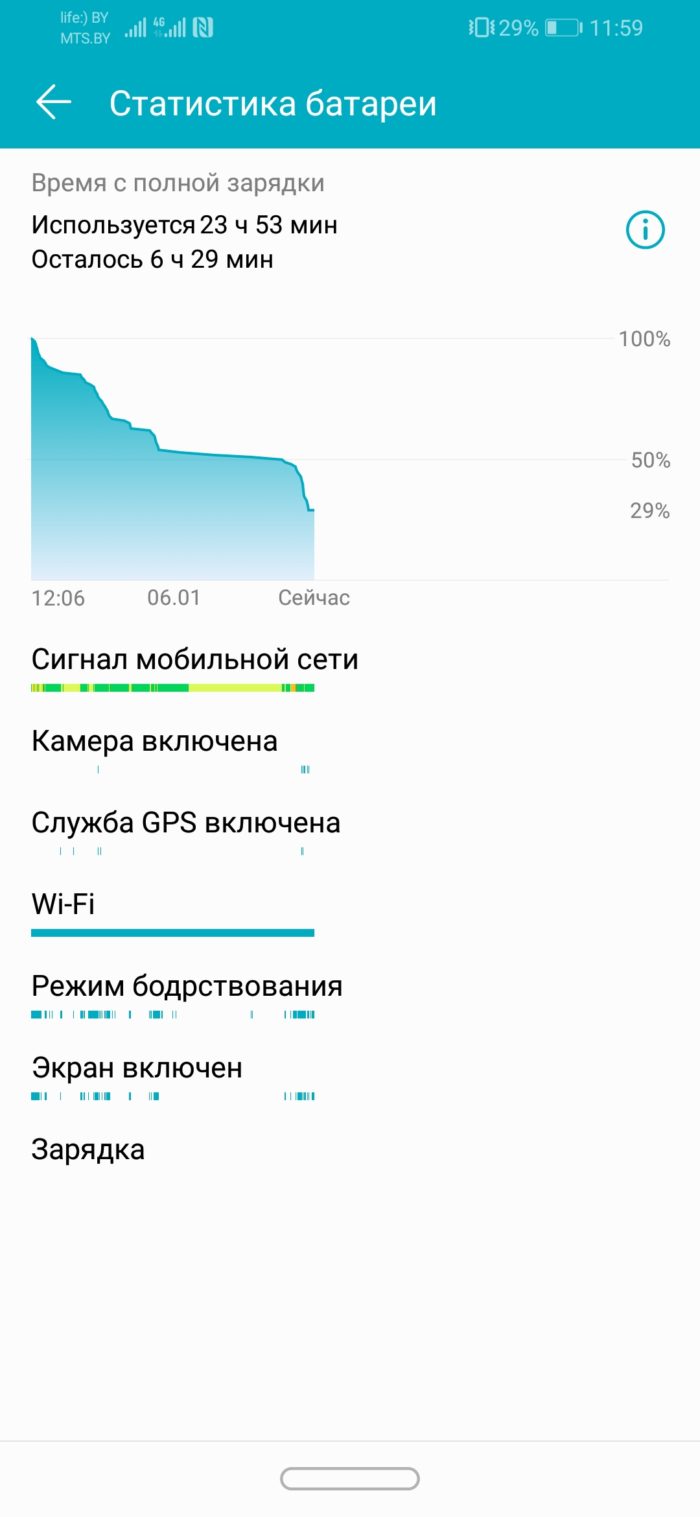Go back from battery statistics

point(53,102)
